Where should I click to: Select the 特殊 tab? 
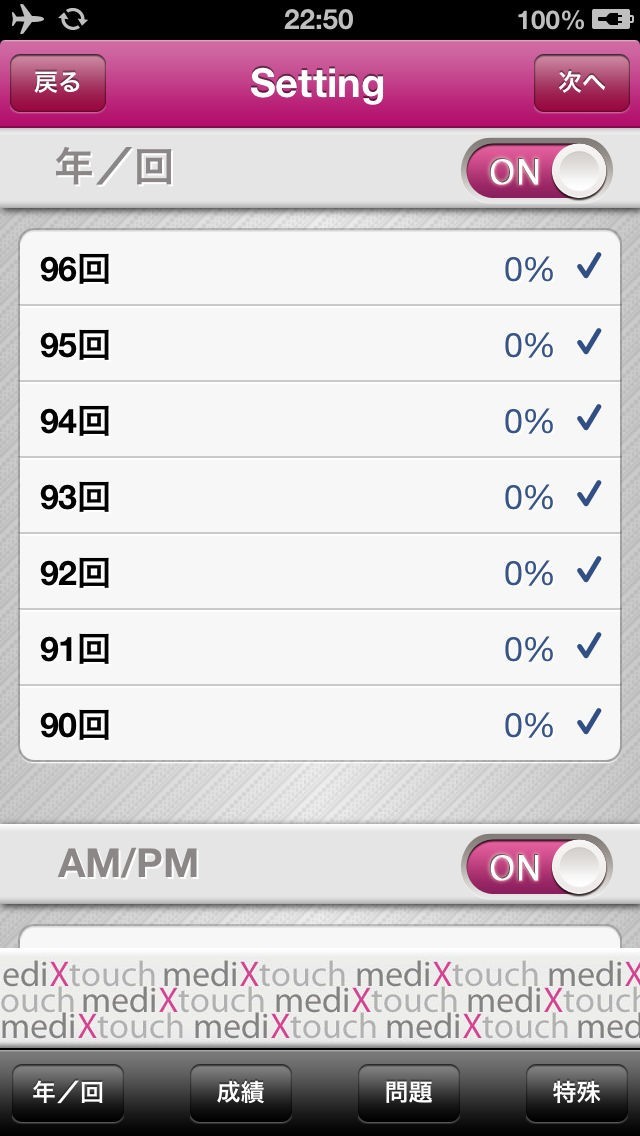click(577, 1092)
